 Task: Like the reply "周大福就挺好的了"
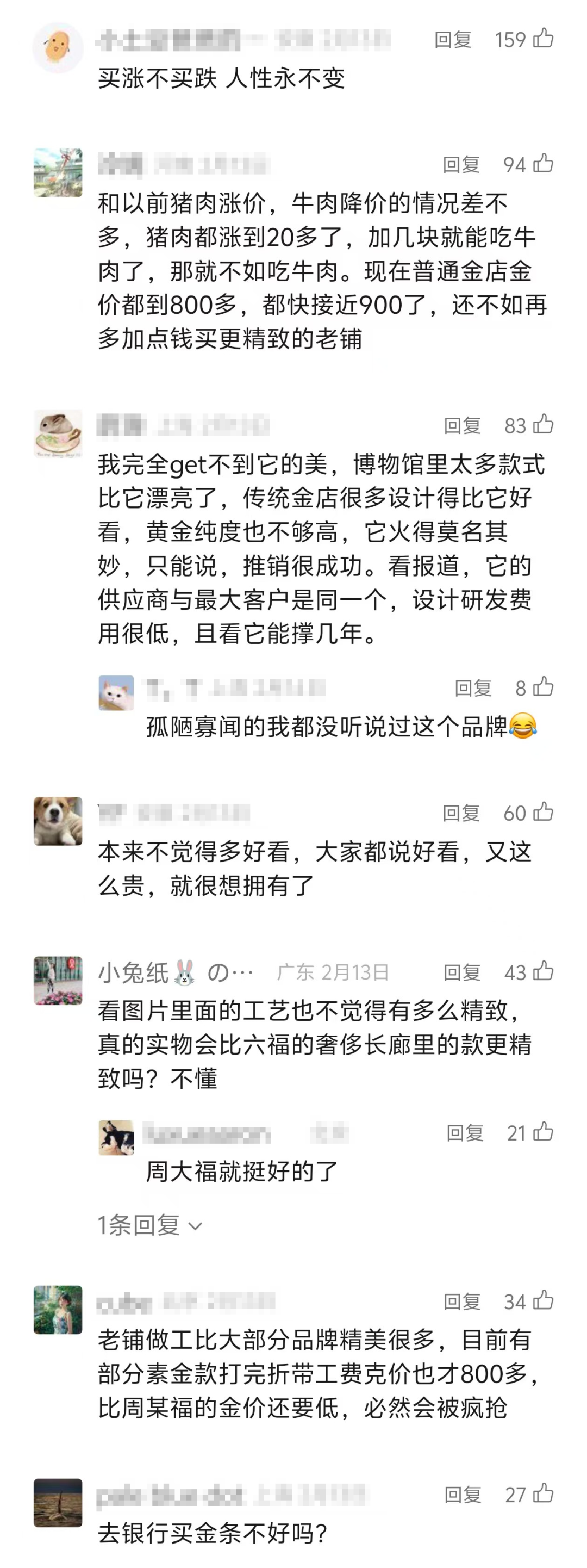click(x=542, y=1132)
